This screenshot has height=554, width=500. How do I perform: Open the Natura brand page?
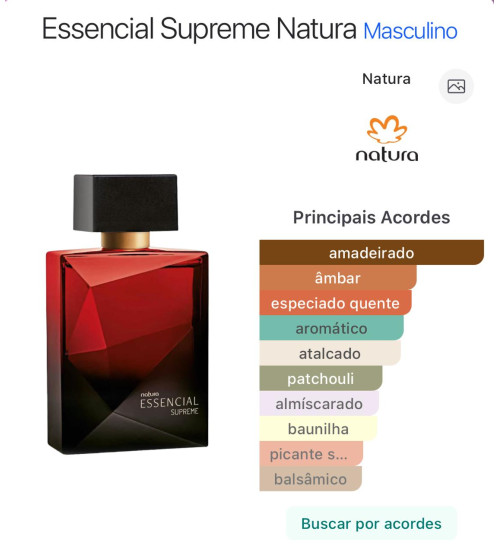pyautogui.click(x=387, y=138)
